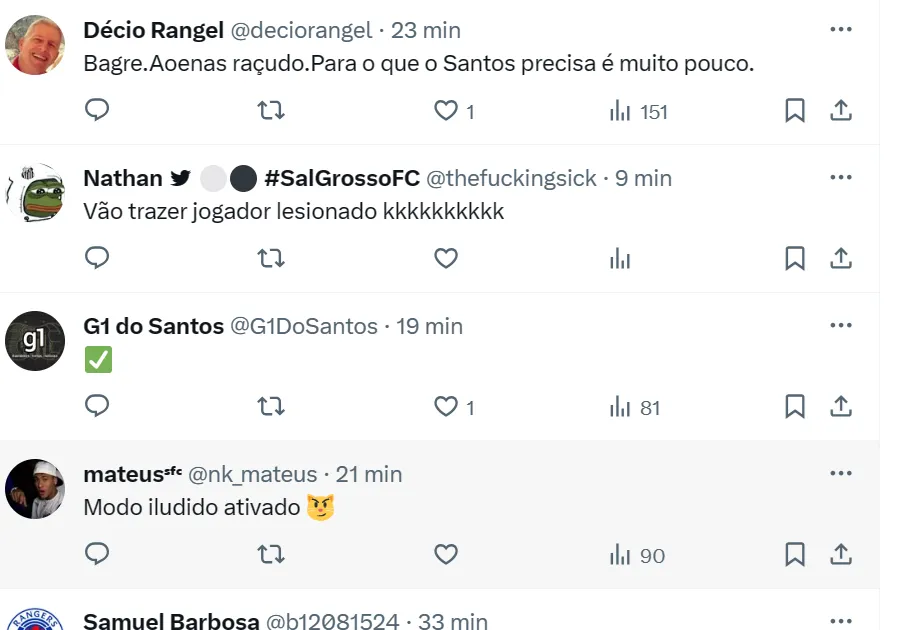Like Décio Rangel's tweet
This screenshot has height=630, width=915.
446,111
